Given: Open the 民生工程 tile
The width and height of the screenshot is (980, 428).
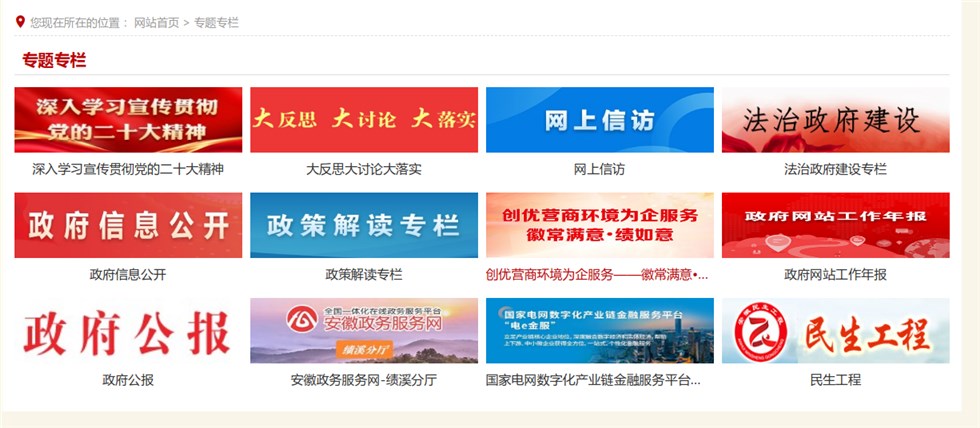Looking at the screenshot, I should pos(835,331).
